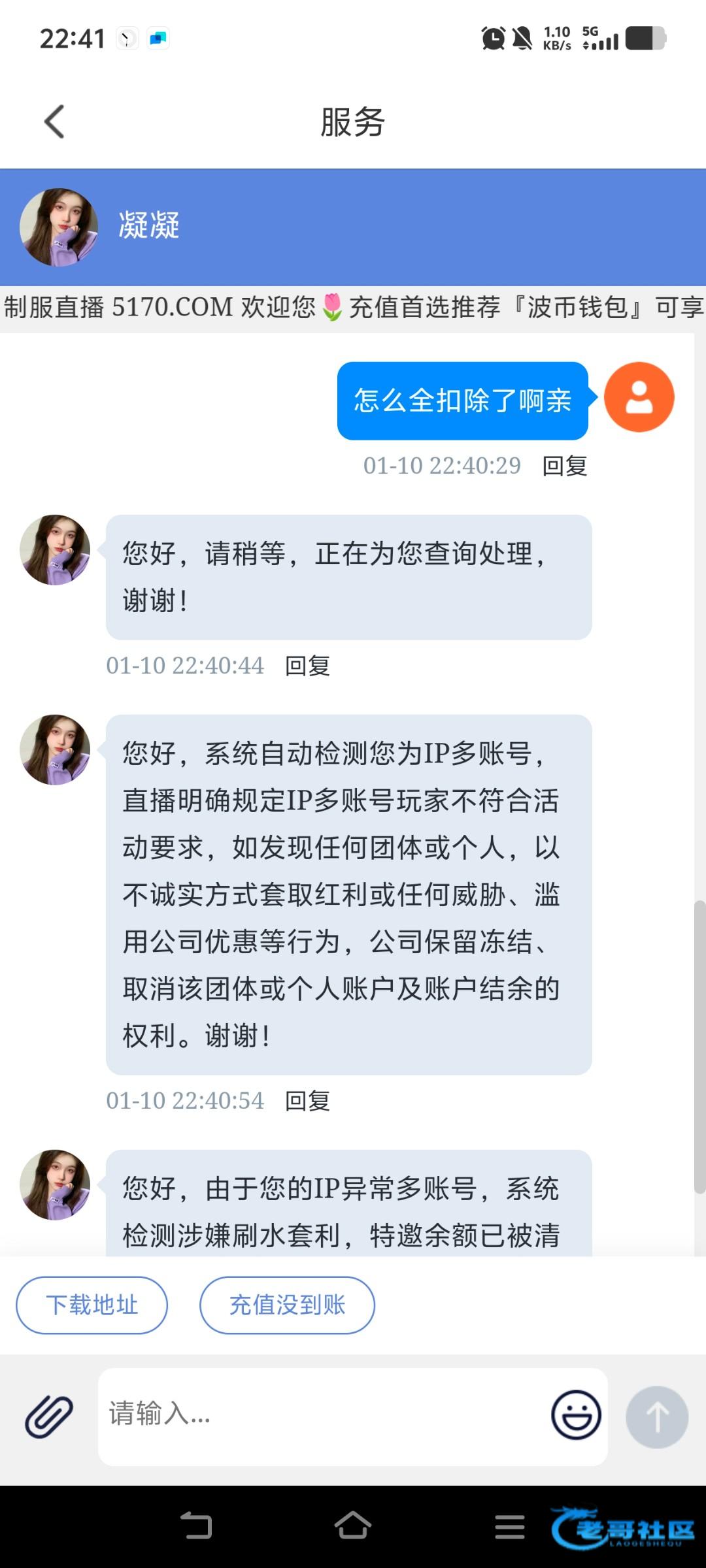Screen dimensions: 706x1568
Task: Open the attachment paperclip icon
Action: [x=49, y=1416]
